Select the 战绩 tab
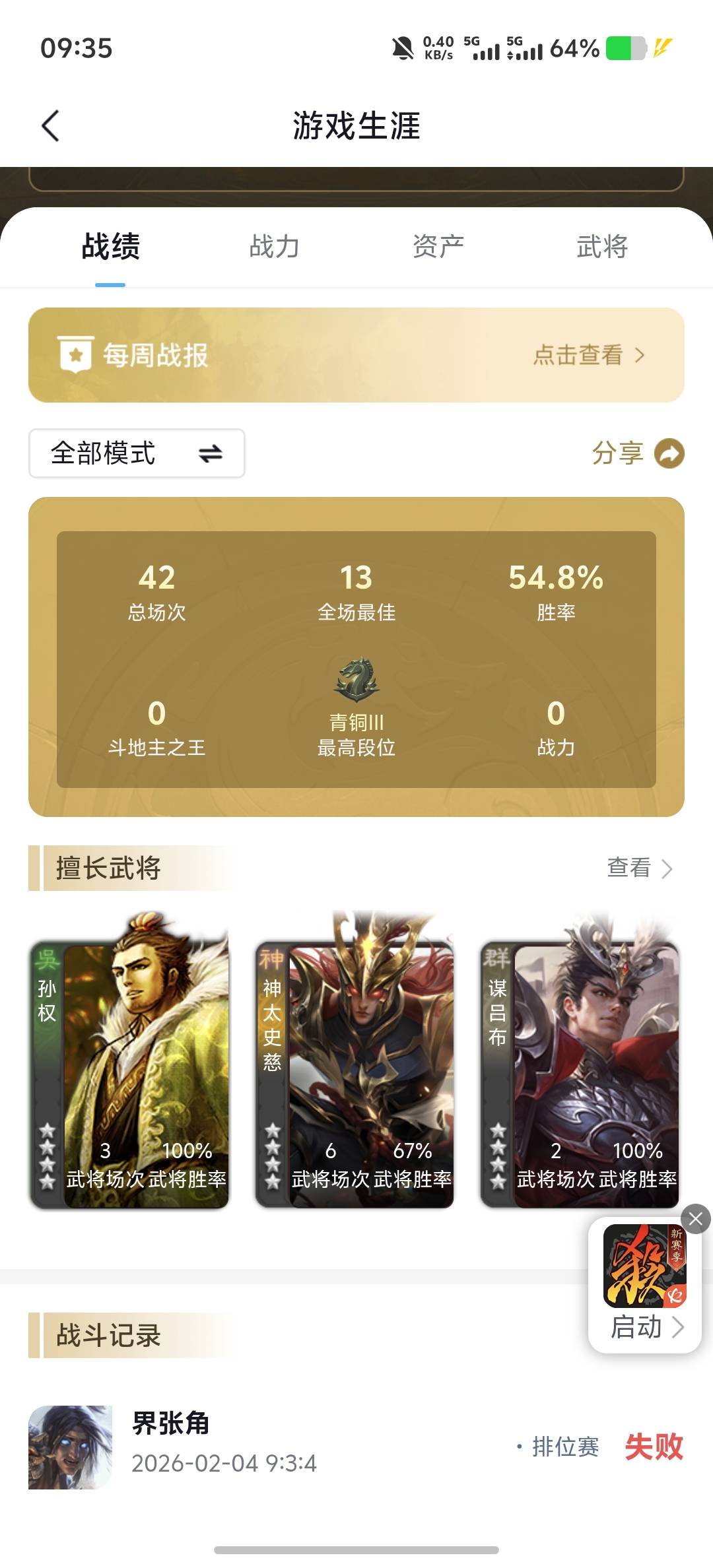713x1568 pixels. tap(110, 247)
